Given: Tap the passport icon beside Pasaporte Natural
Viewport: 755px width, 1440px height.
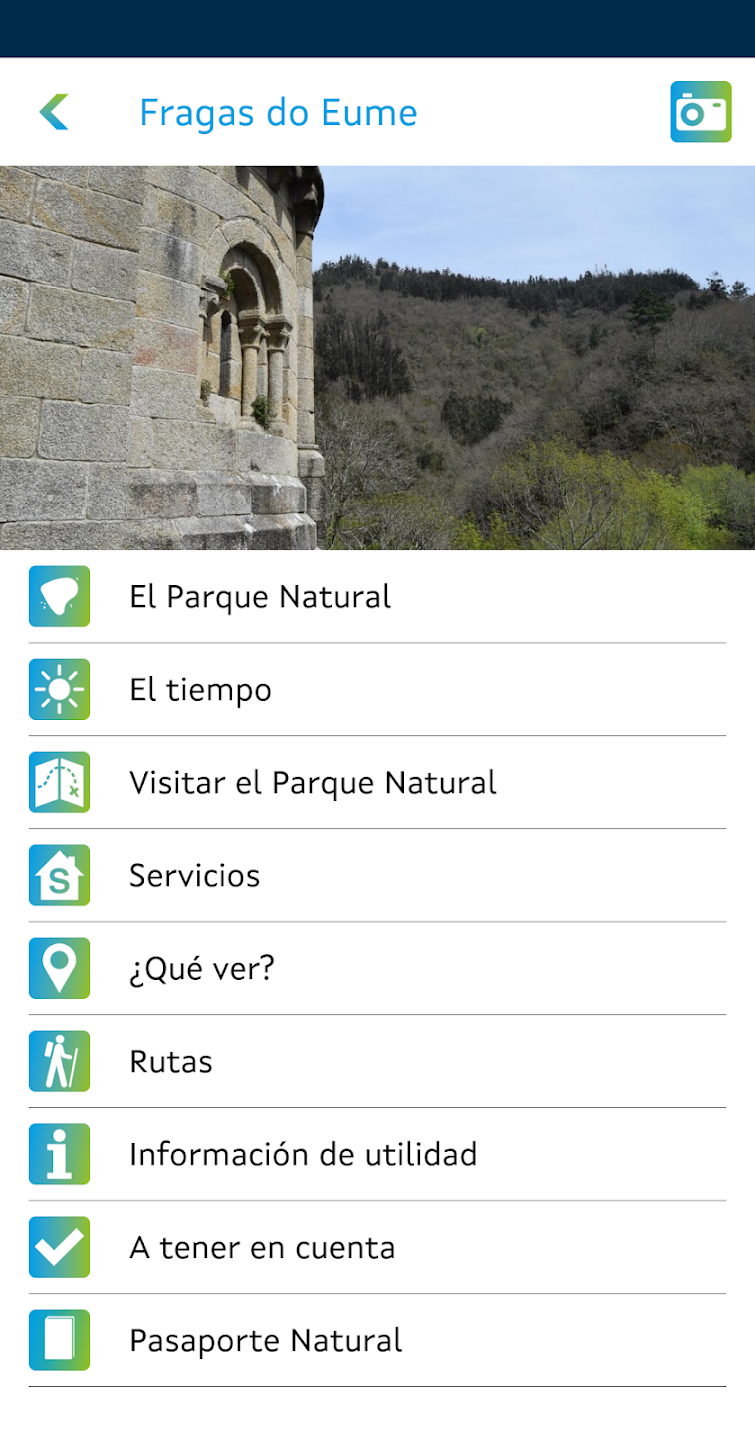Looking at the screenshot, I should tap(59, 1340).
